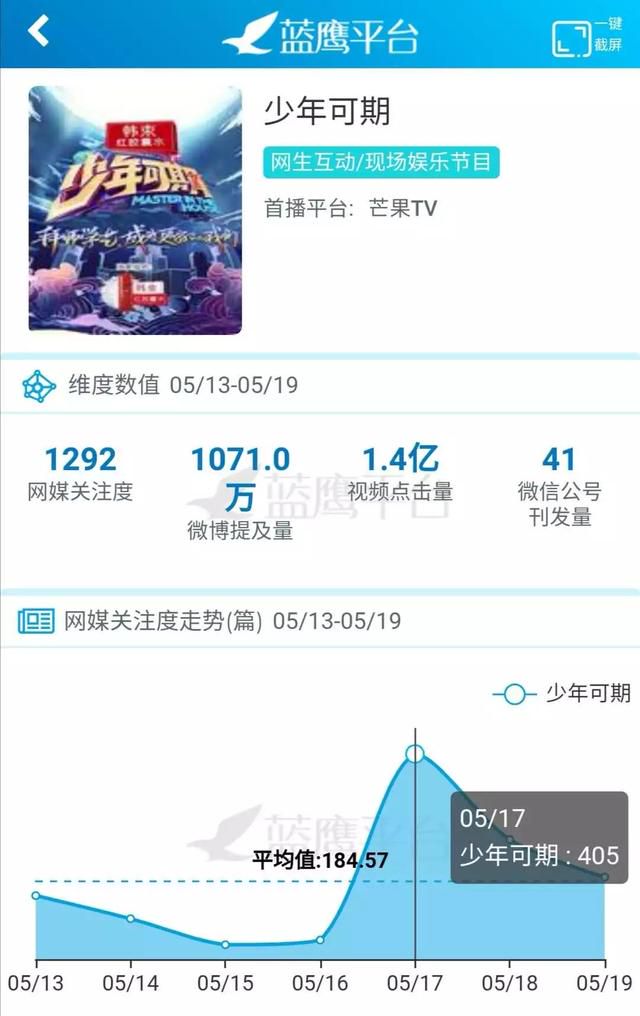Select the 05/19 data point on chart
This screenshot has width=640, height=1016.
605,877
